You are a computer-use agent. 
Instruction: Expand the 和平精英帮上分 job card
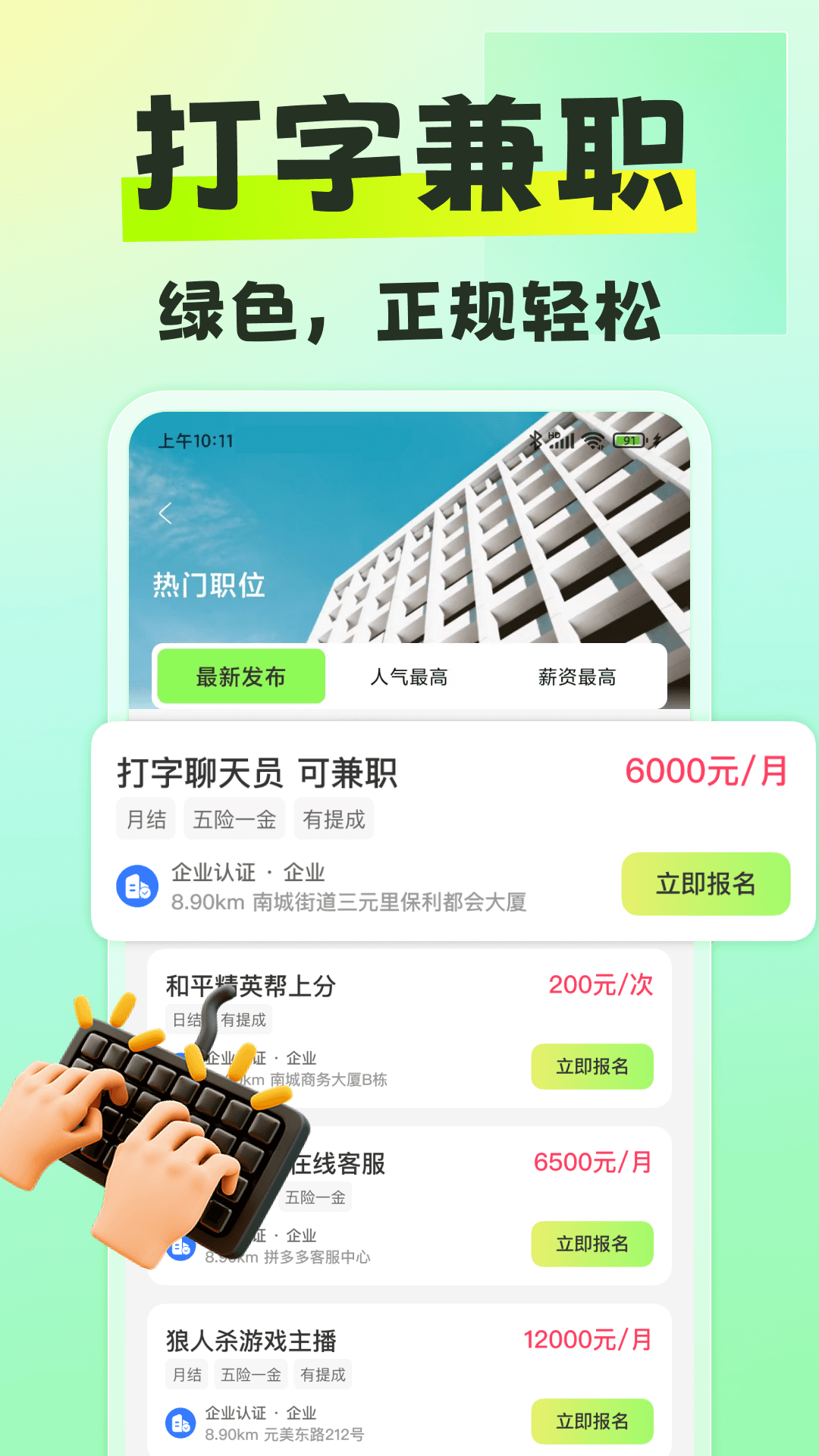(250, 985)
